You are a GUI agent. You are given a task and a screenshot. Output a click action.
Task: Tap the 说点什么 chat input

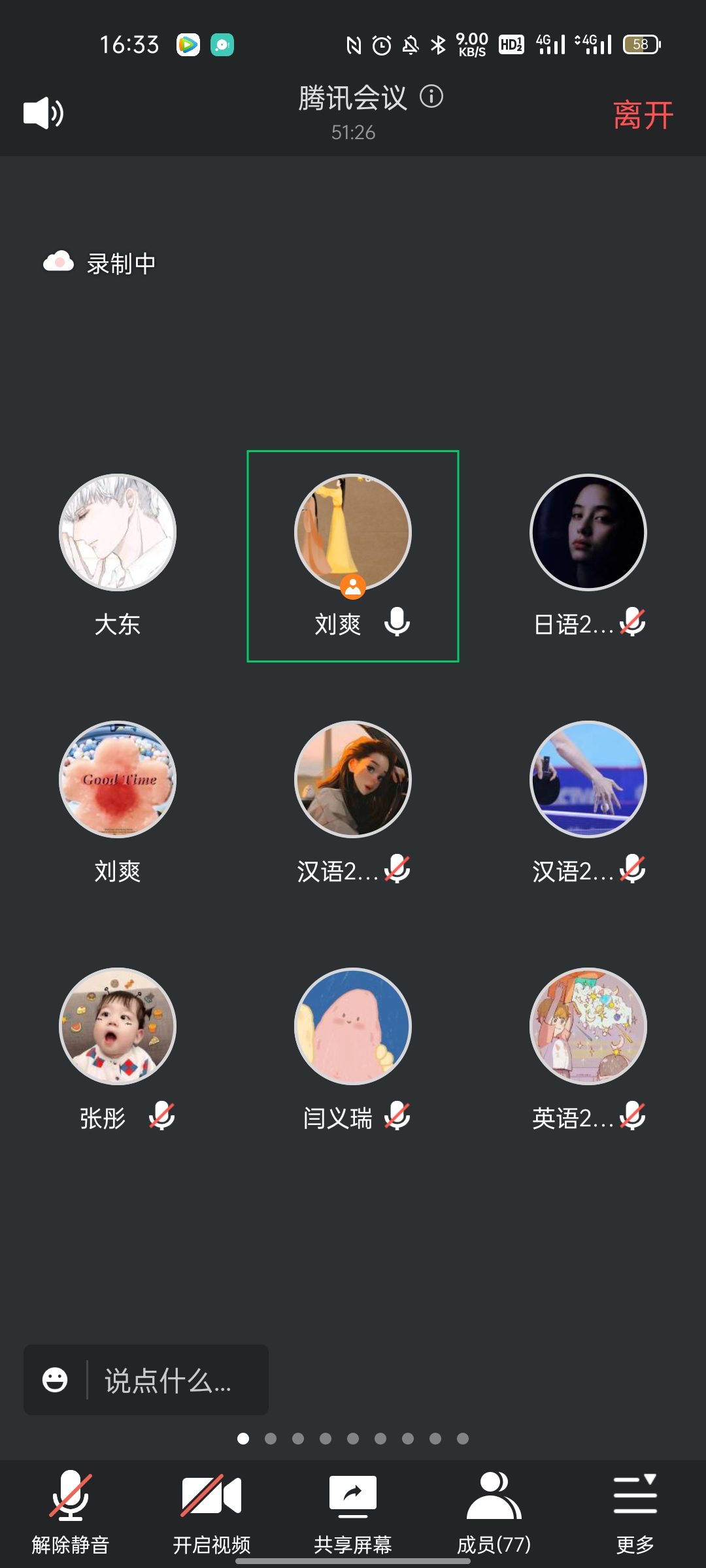tap(169, 1380)
